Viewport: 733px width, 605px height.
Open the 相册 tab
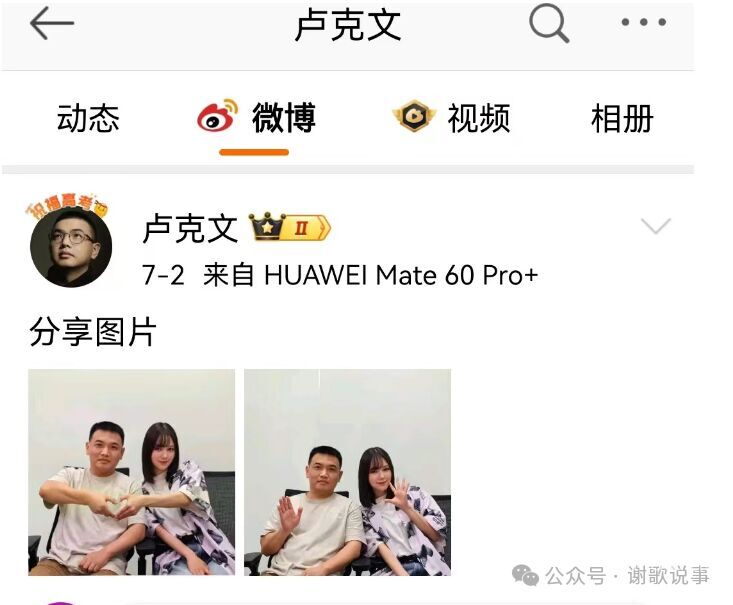click(621, 119)
